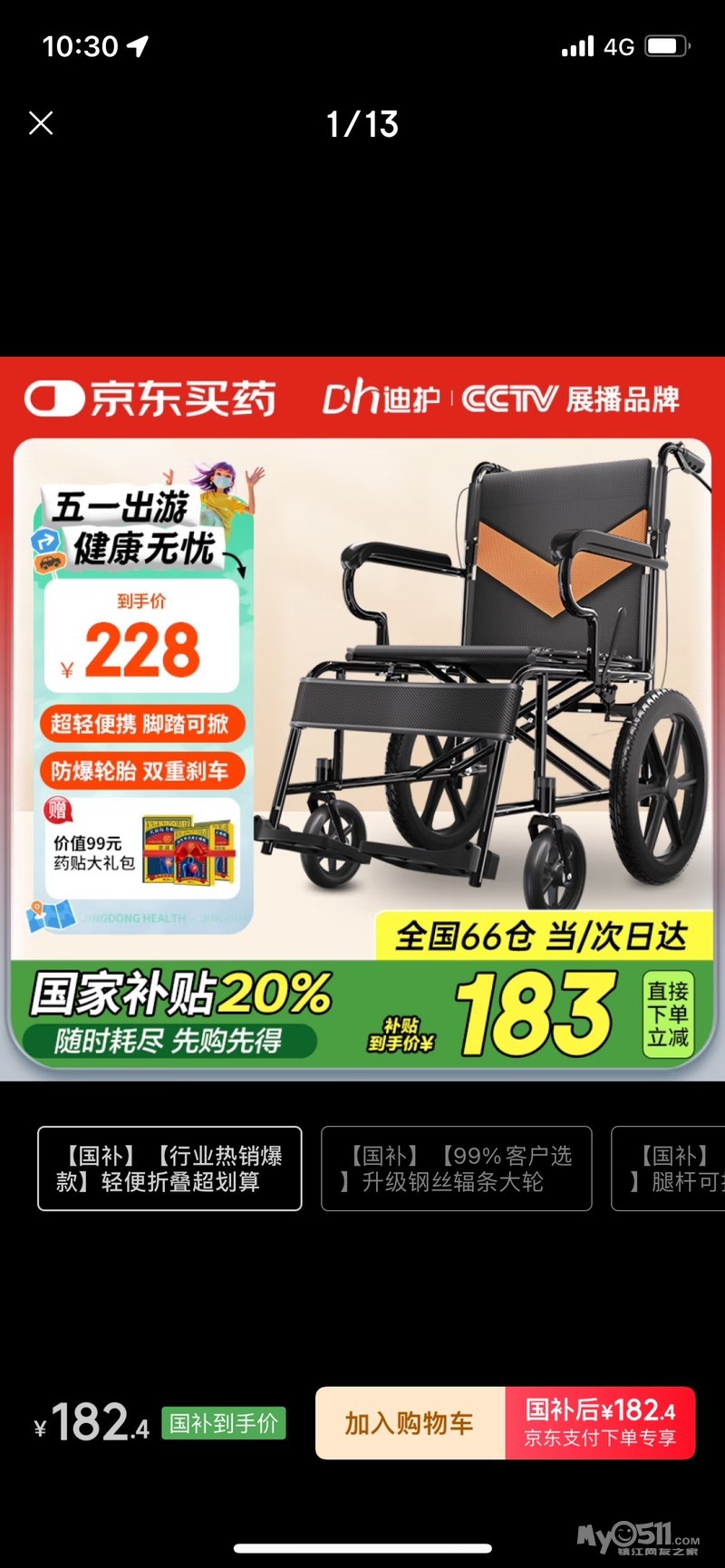Buy now at 国补后¥182.4
The height and width of the screenshot is (1568, 725).
click(x=601, y=1423)
